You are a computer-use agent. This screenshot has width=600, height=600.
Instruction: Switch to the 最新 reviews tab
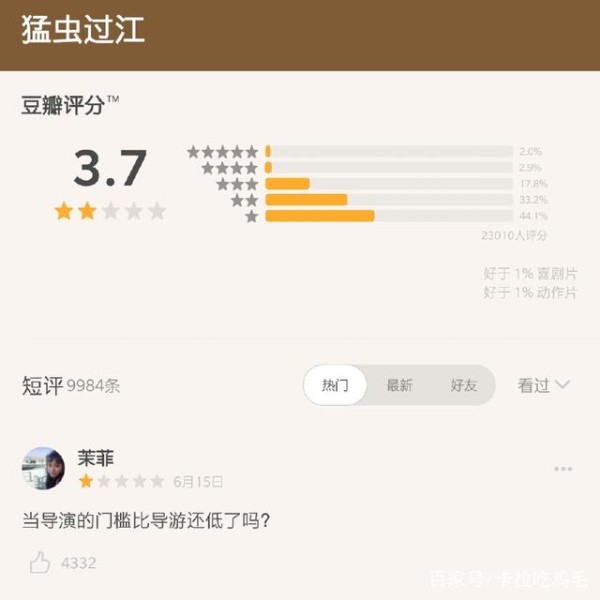(399, 385)
